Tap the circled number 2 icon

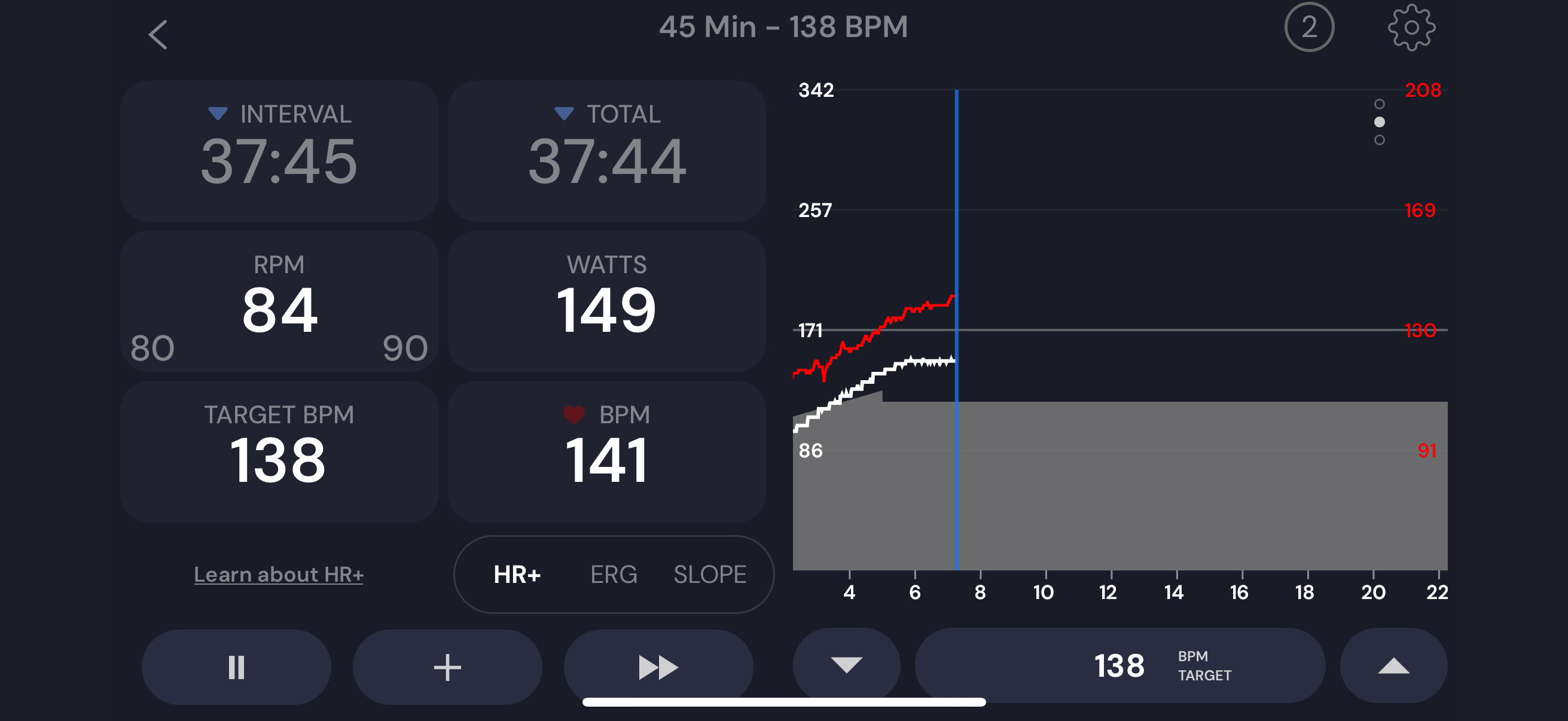click(1308, 28)
